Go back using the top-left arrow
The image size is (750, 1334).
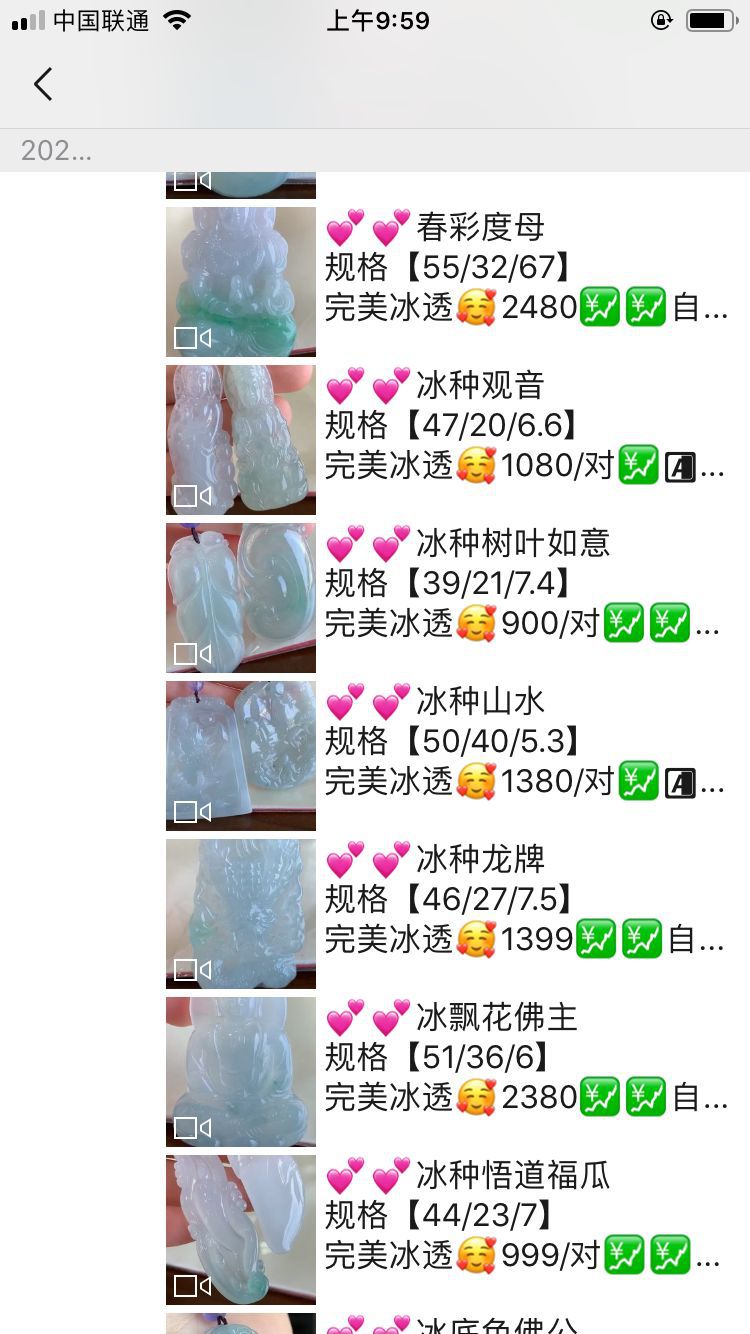coord(42,85)
